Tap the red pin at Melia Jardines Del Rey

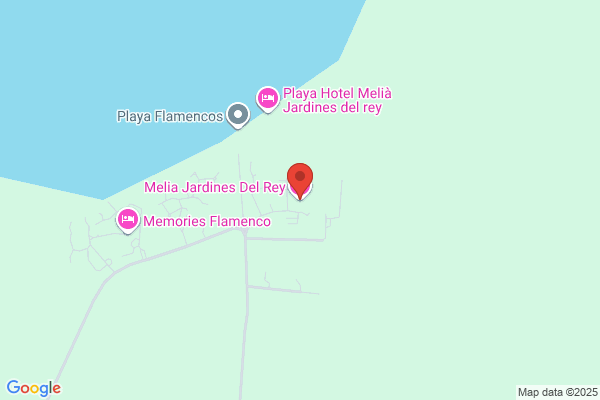tap(300, 178)
